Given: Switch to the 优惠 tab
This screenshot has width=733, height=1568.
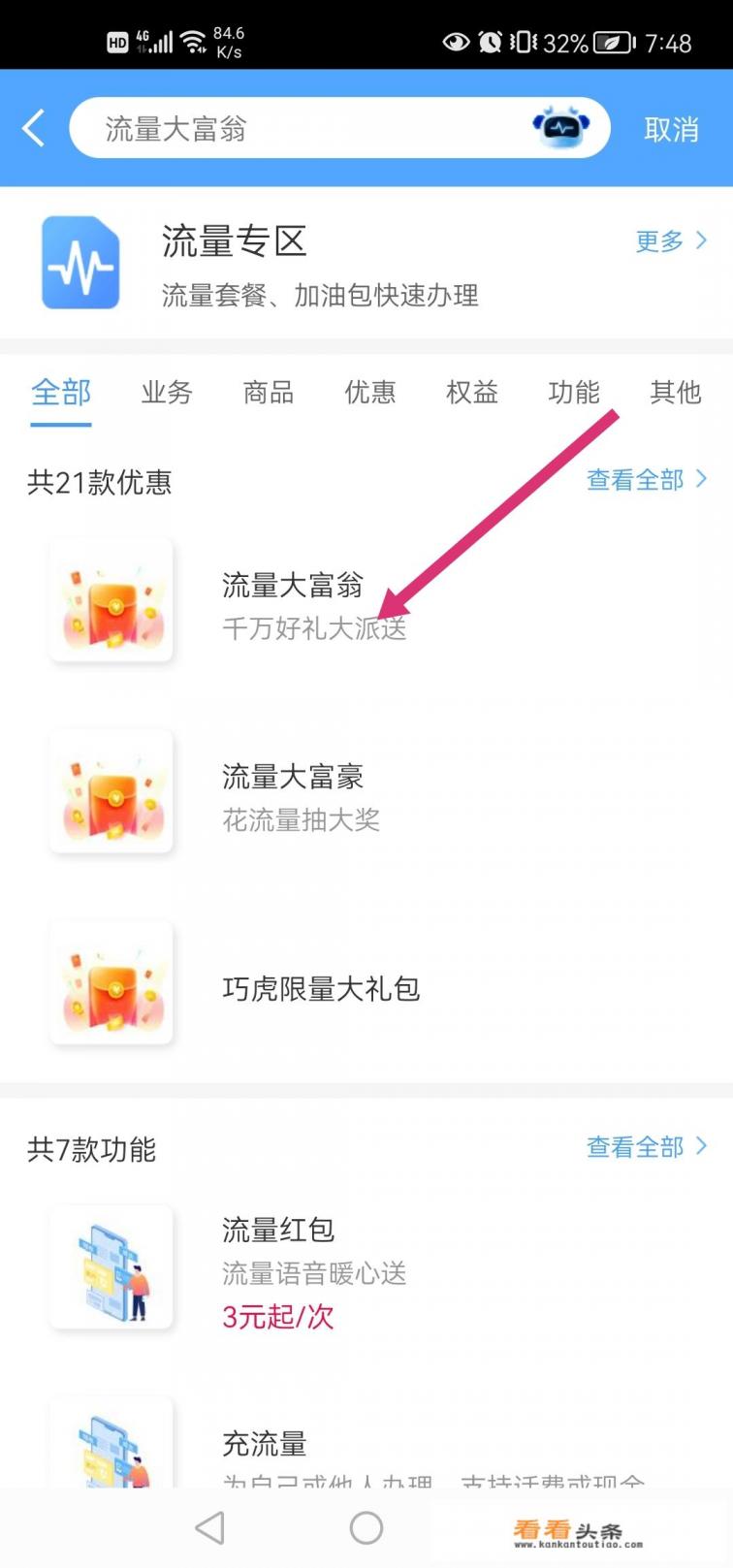Looking at the screenshot, I should [369, 393].
